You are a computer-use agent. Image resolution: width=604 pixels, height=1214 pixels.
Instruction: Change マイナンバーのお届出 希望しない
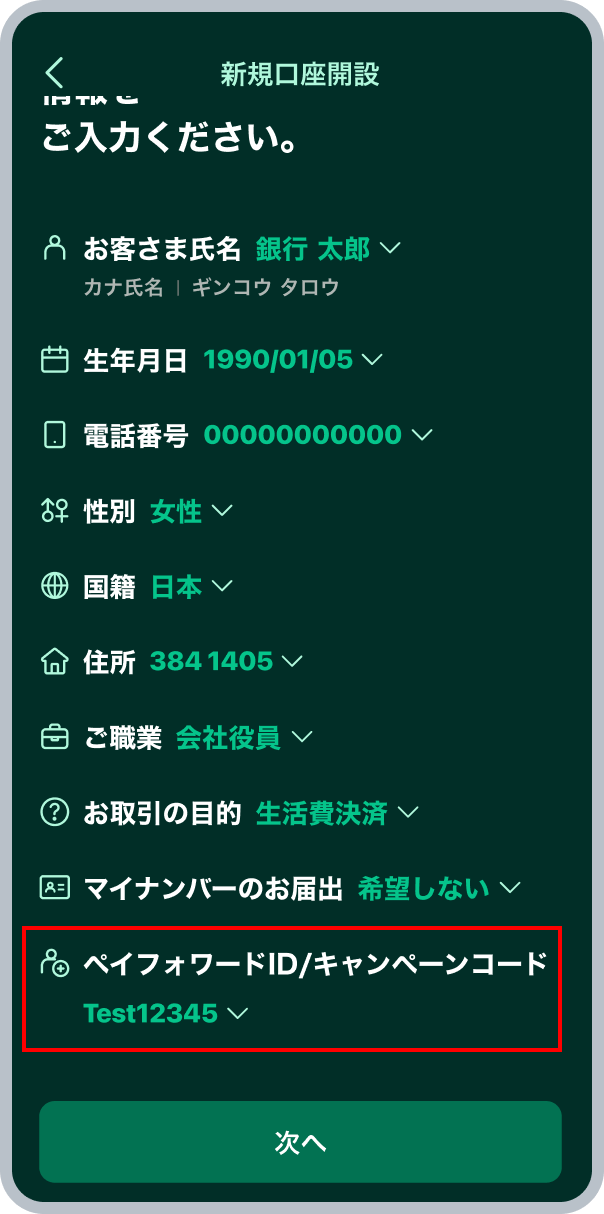(x=439, y=888)
